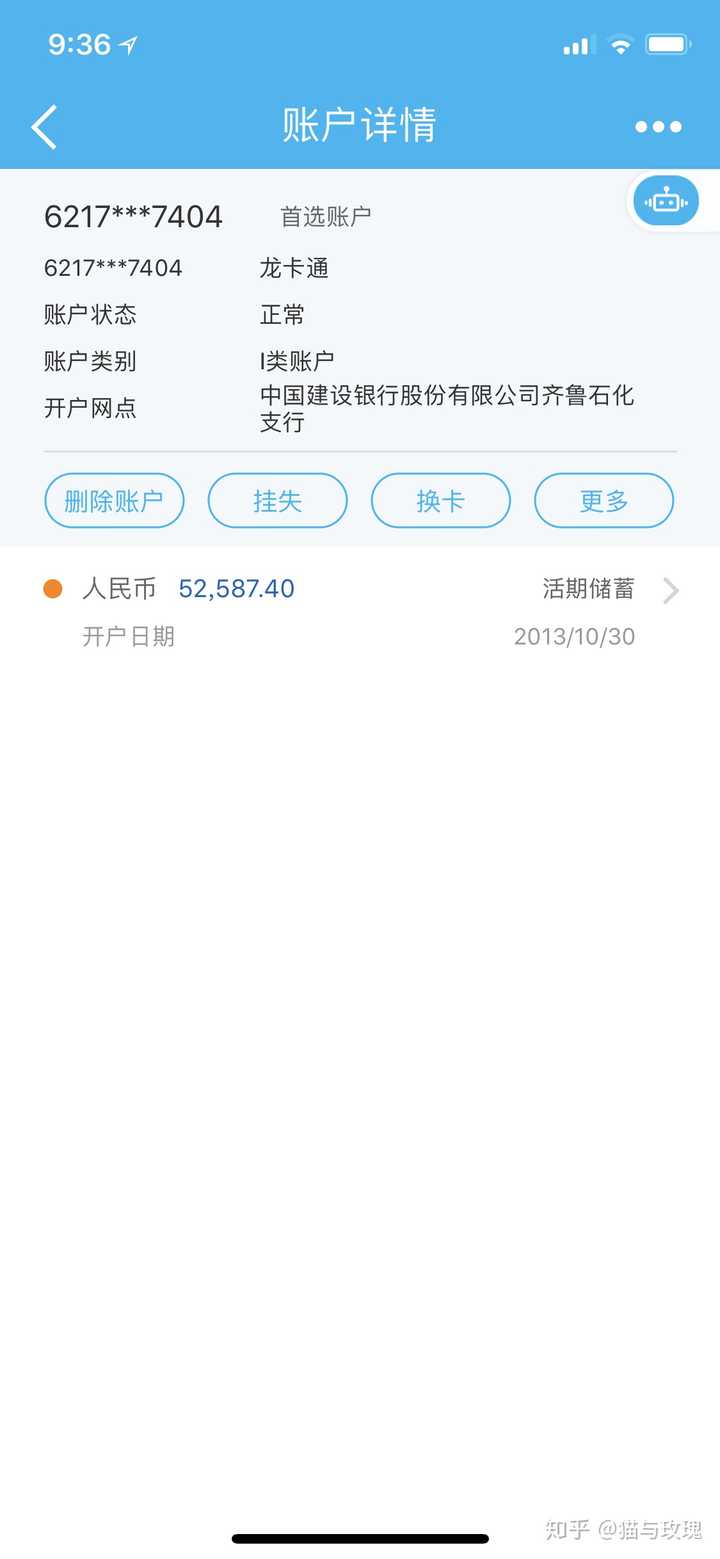This screenshot has height=1559, width=720.
Task: Tap the Wi-Fi icon in status bar
Action: (619, 44)
